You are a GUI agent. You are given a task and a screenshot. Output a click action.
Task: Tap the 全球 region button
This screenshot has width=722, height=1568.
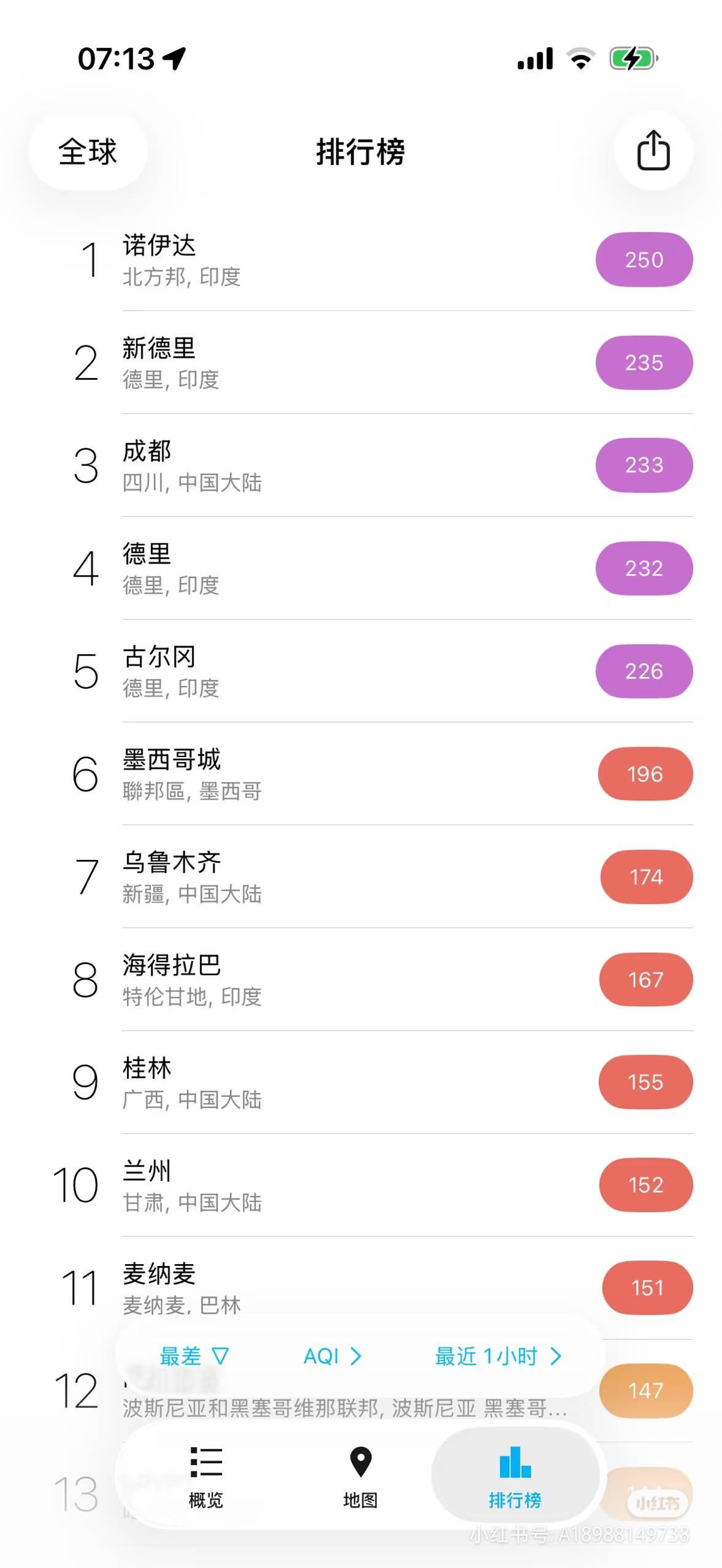click(x=88, y=151)
